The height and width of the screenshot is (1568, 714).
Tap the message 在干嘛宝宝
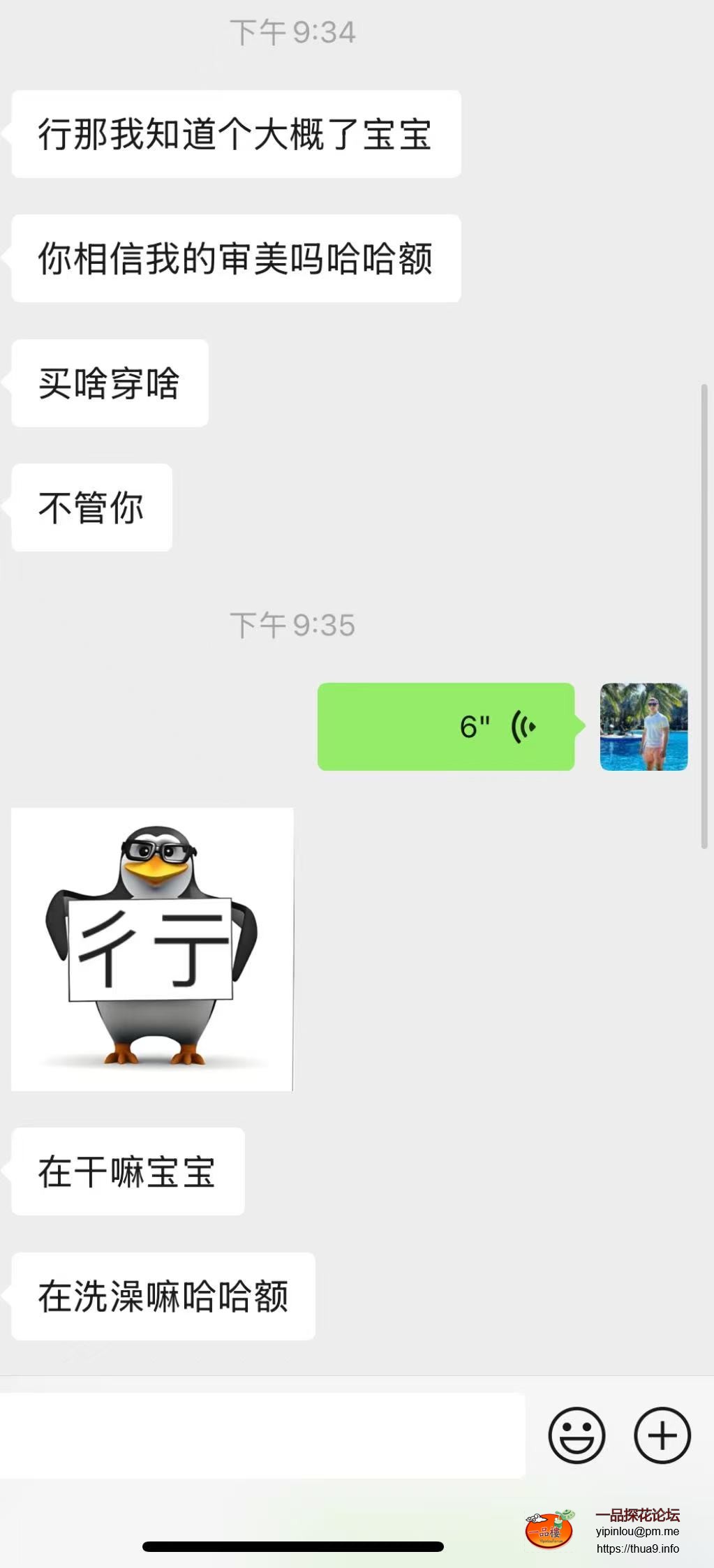coord(128,1172)
